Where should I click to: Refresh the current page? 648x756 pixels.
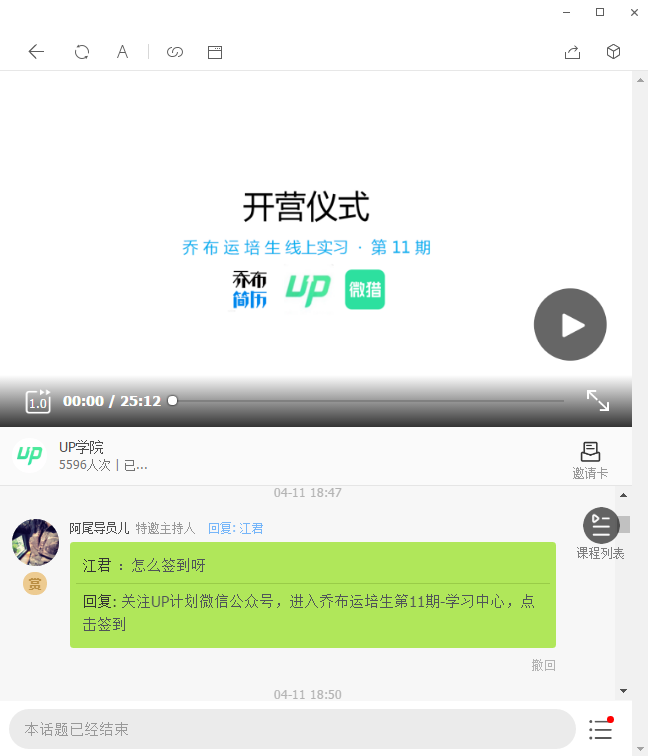pos(82,52)
